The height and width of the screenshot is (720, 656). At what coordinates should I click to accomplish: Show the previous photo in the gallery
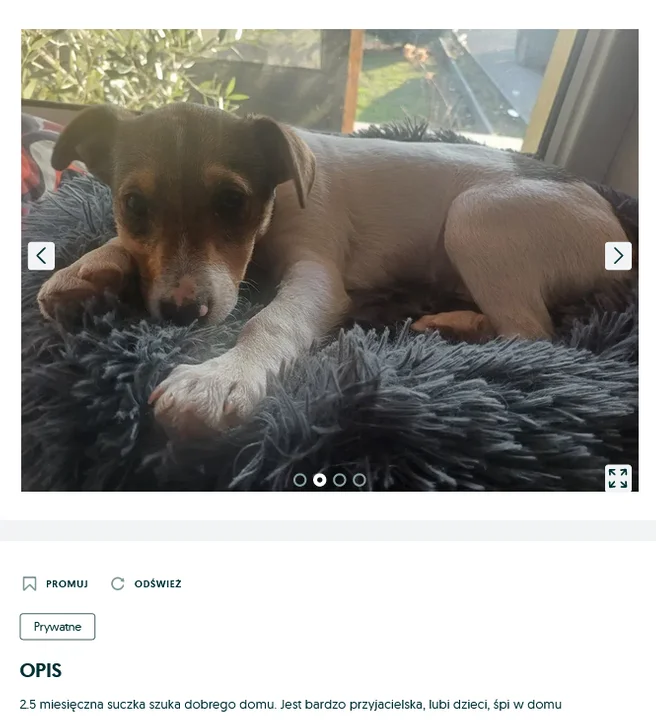point(41,256)
